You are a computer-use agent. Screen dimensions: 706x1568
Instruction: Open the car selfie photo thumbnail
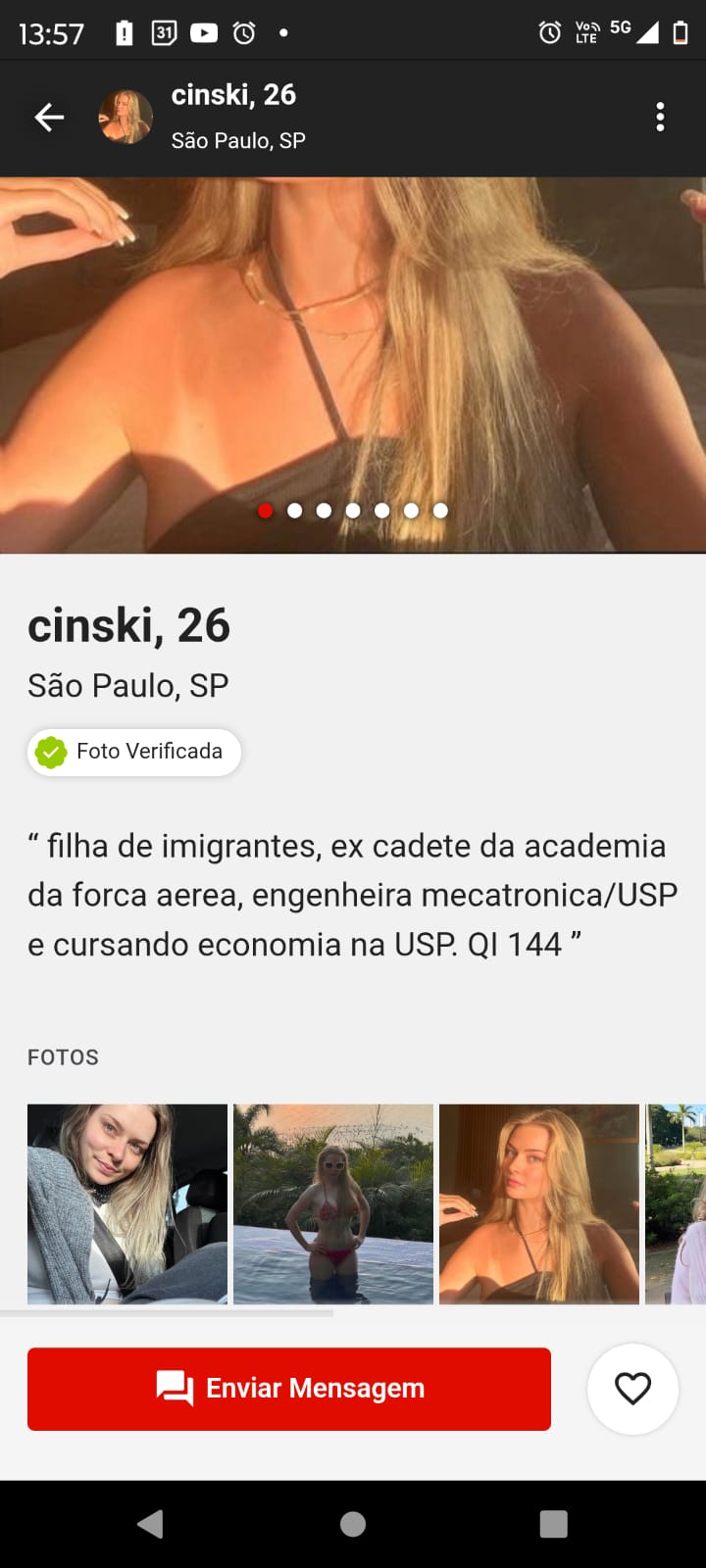pyautogui.click(x=127, y=1203)
